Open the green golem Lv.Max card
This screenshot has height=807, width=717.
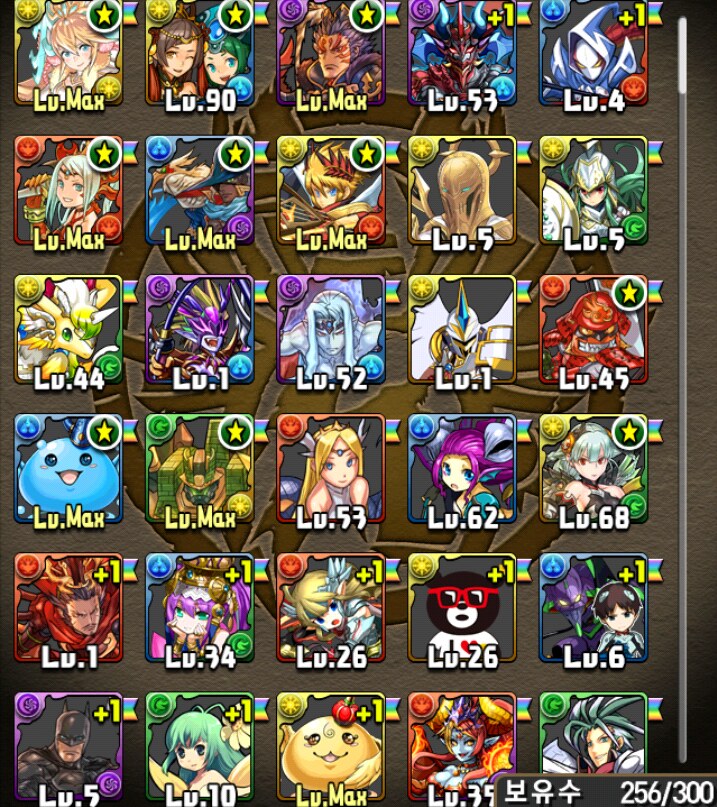tap(200, 469)
